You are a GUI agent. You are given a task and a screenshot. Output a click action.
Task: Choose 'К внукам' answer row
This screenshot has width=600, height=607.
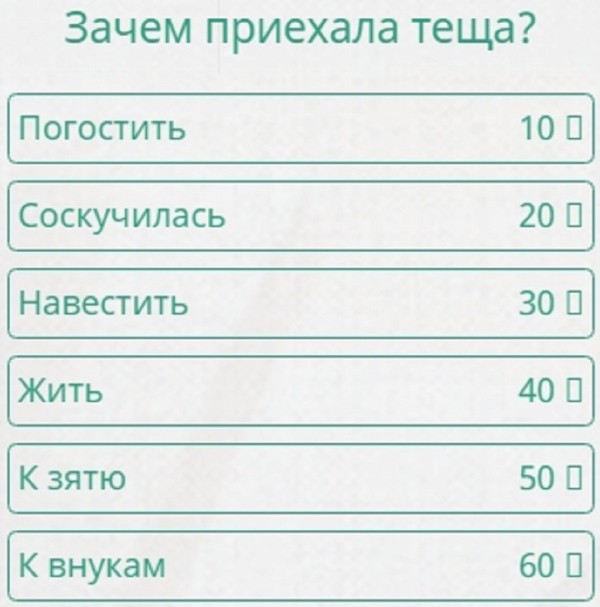click(x=300, y=566)
